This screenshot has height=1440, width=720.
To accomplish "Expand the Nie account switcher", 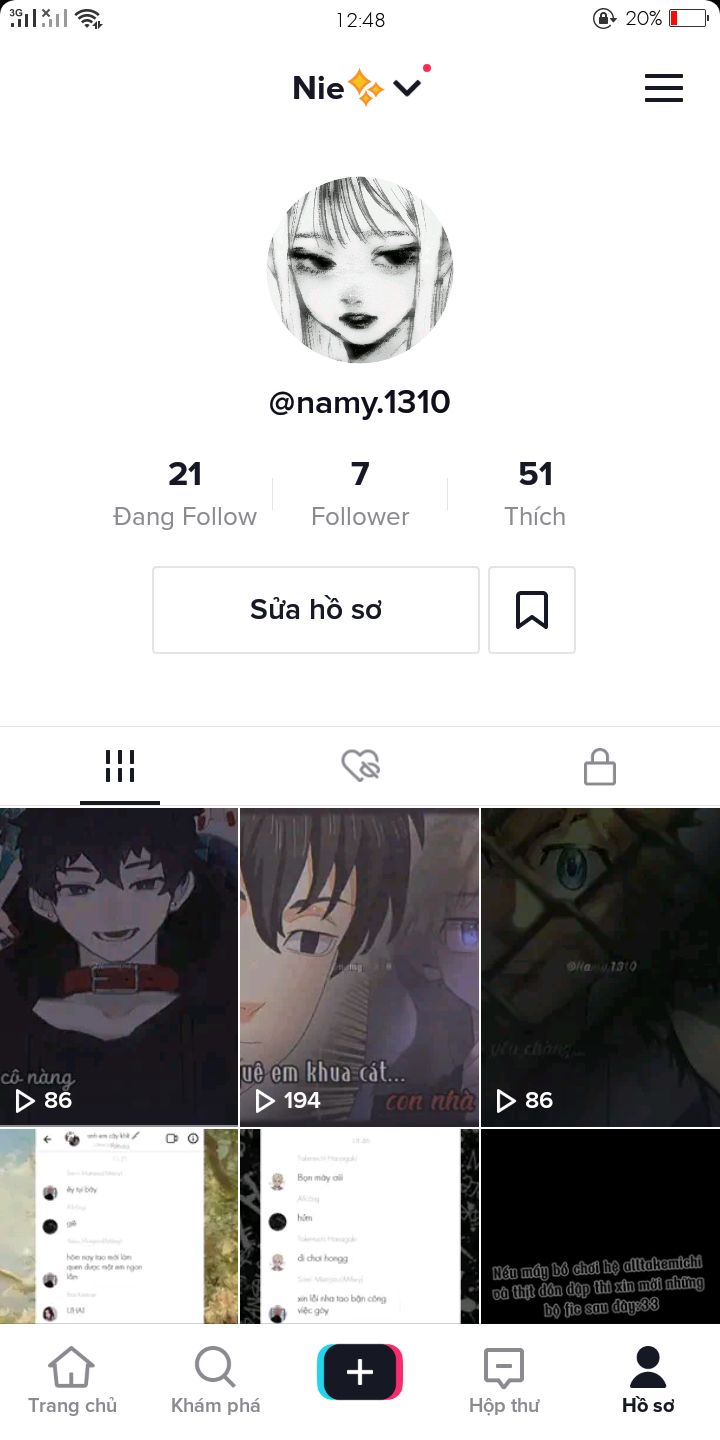I will click(x=359, y=88).
